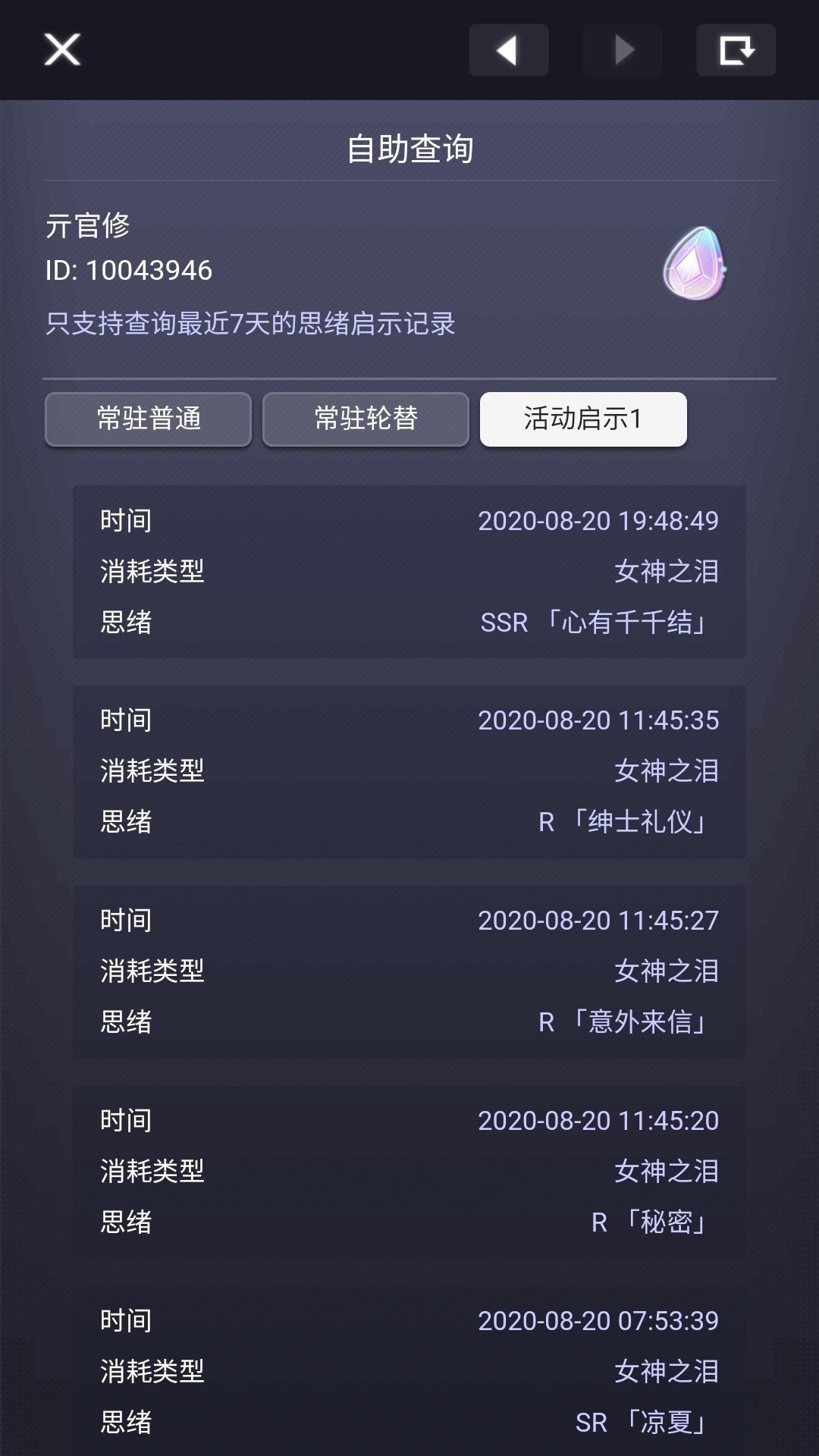The height and width of the screenshot is (1456, 819).
Task: Tap the page refresh-style icon top right
Action: [x=736, y=50]
